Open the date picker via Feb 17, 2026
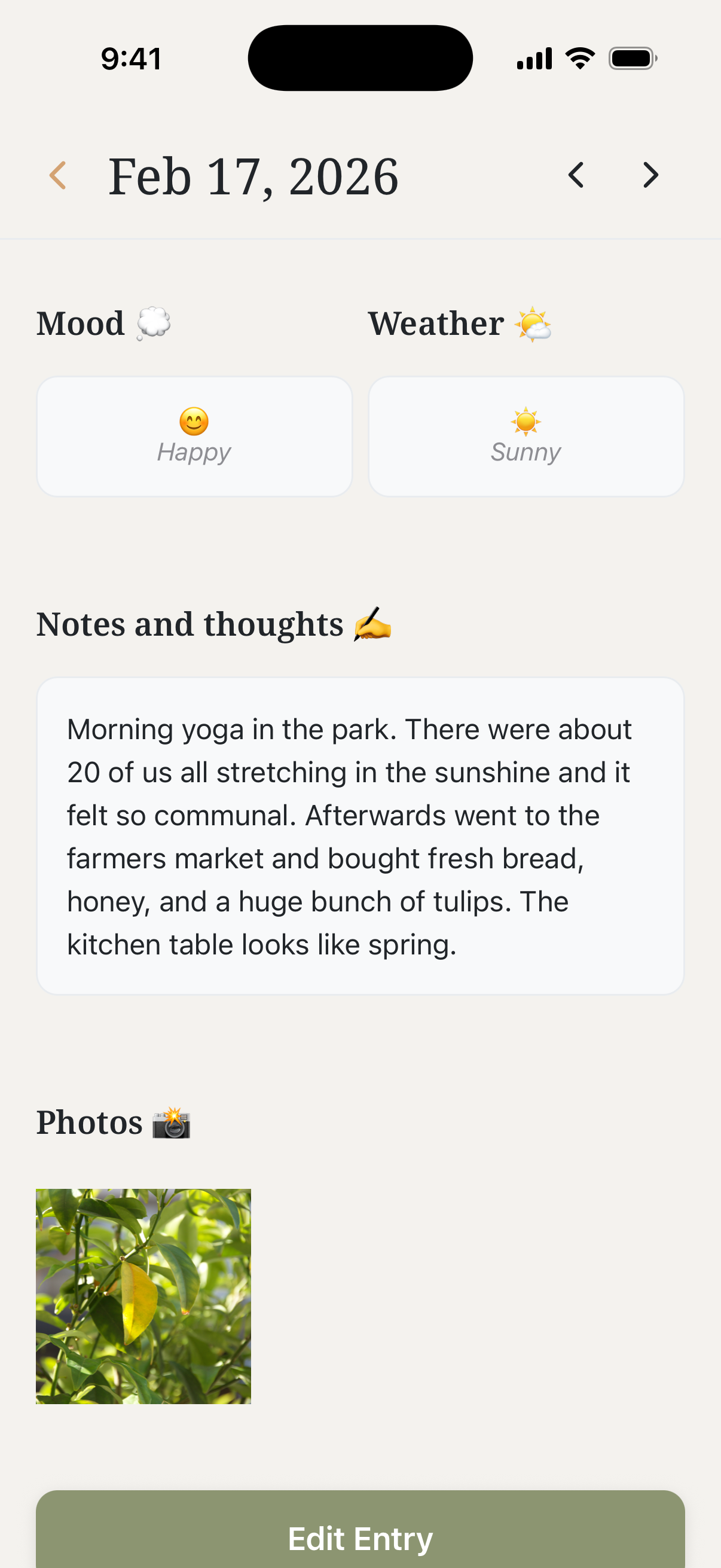 pos(253,175)
